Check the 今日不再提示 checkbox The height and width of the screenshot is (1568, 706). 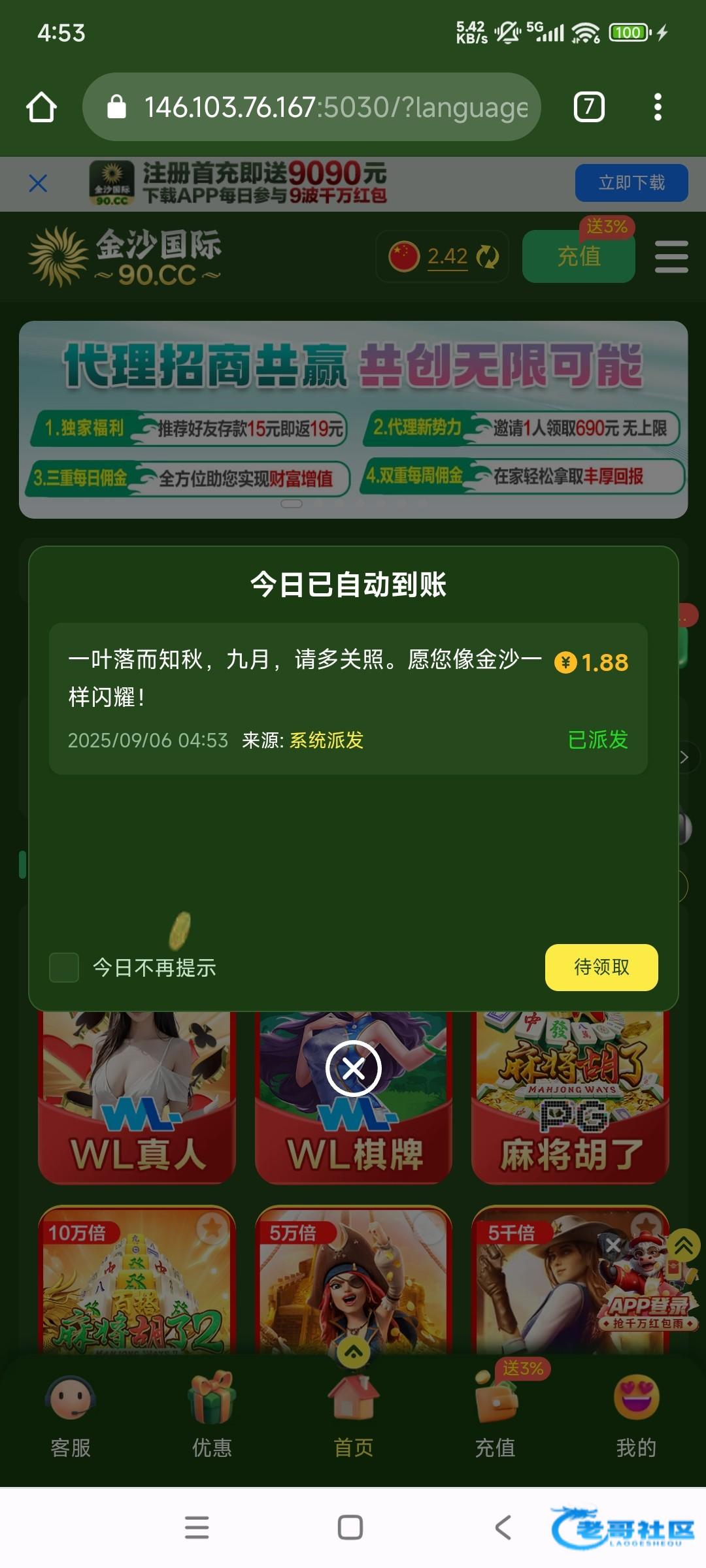pos(64,968)
